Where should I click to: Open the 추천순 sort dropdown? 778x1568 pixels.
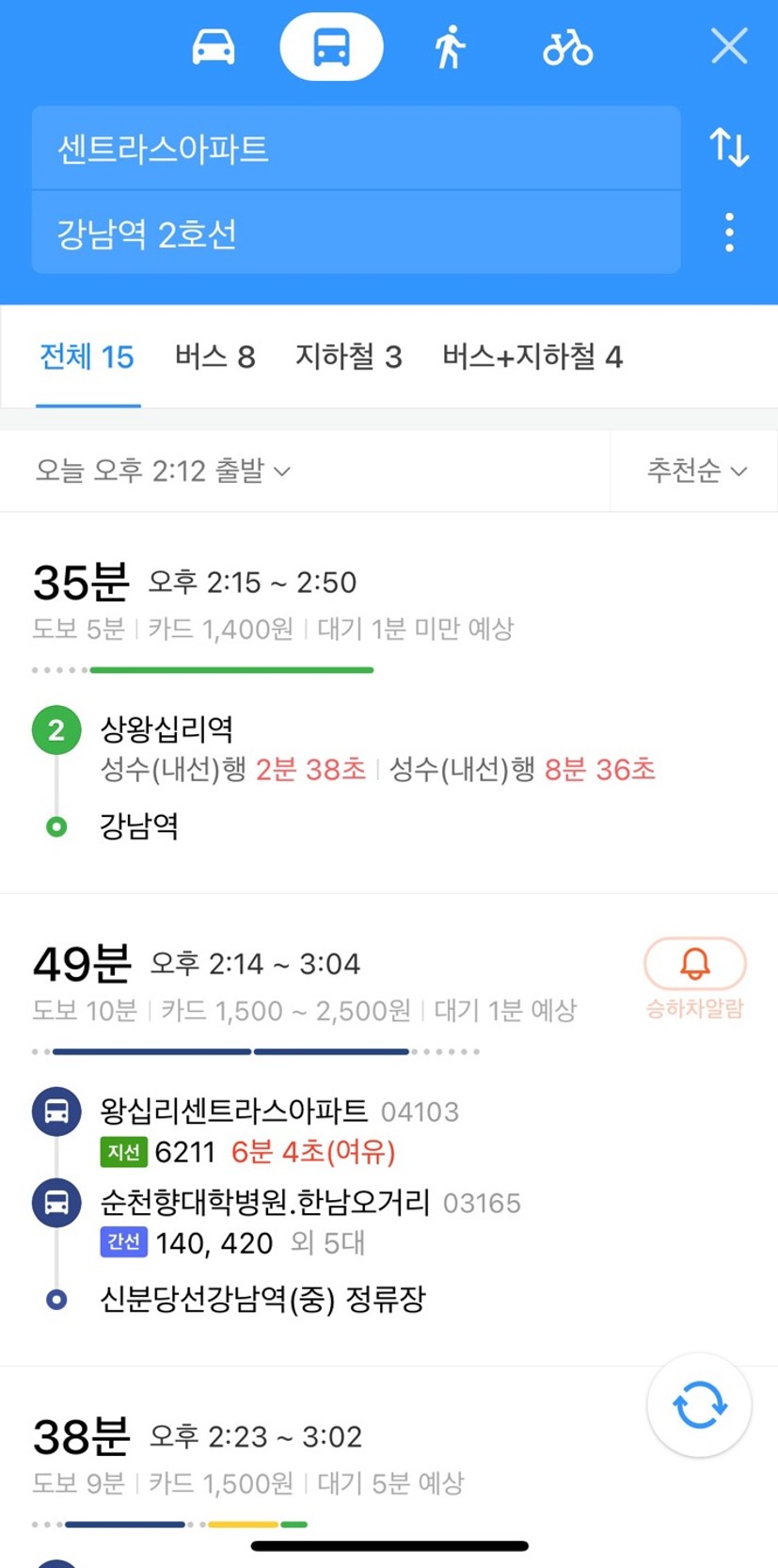click(696, 471)
